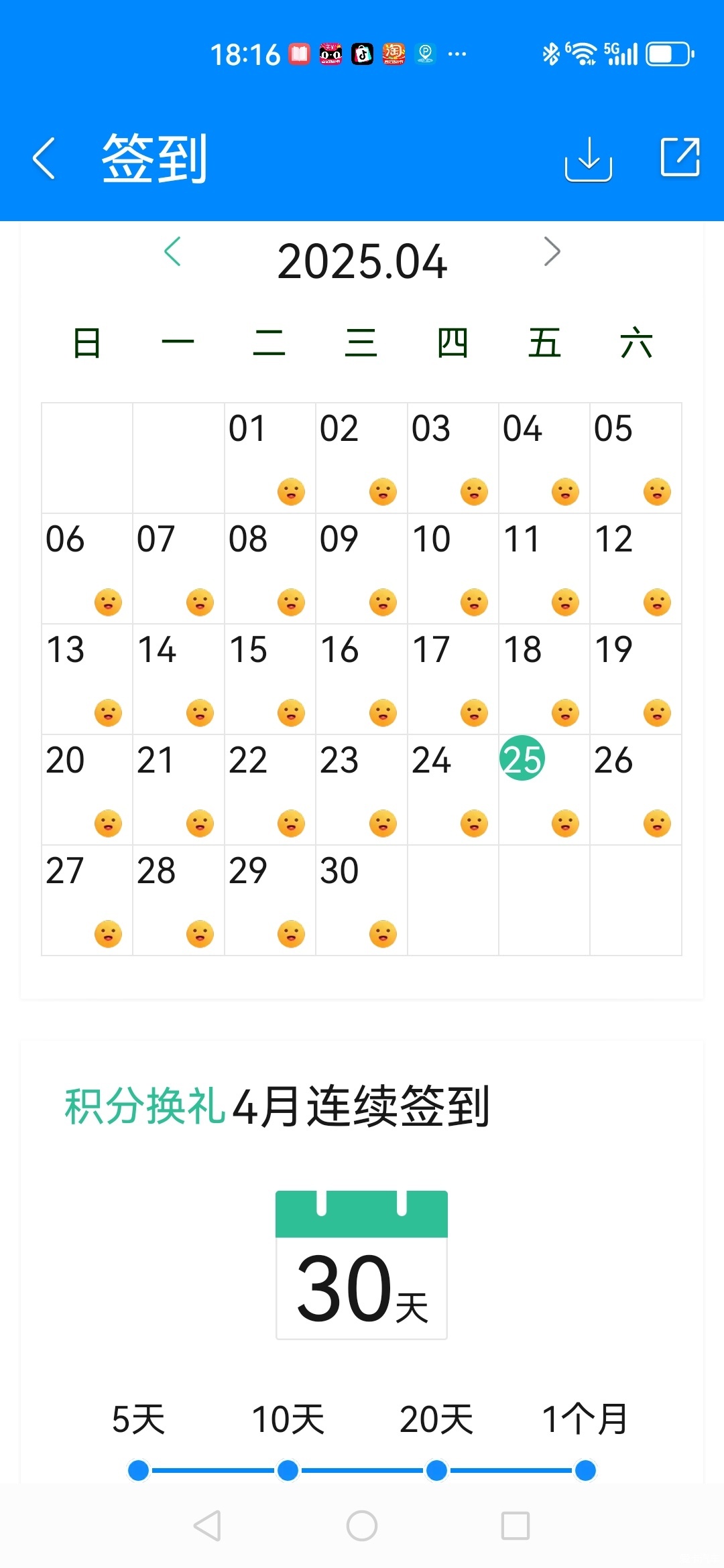Tap the system home button

(x=362, y=1526)
